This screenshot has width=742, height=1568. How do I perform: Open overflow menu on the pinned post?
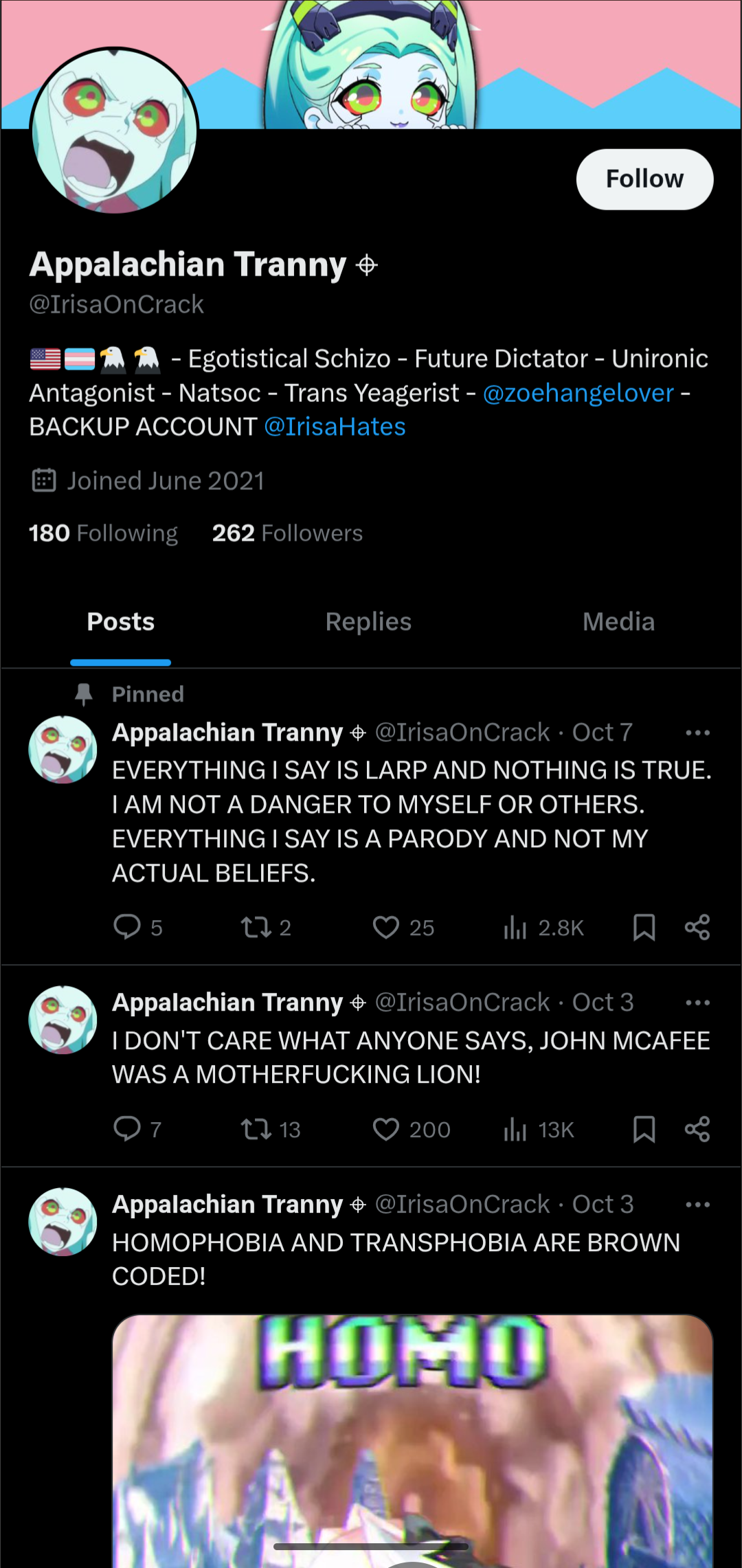(x=697, y=733)
